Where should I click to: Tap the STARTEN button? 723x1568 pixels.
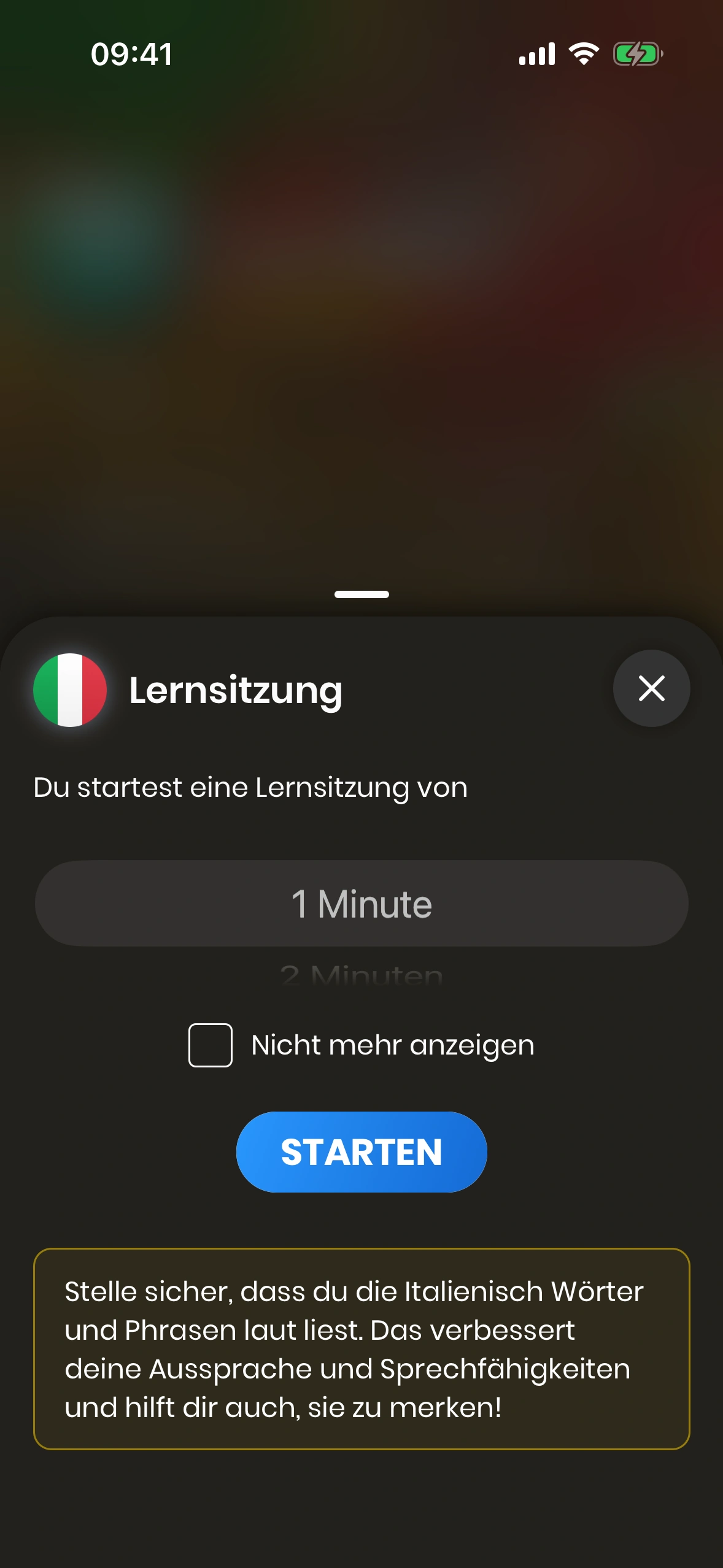pyautogui.click(x=361, y=1151)
